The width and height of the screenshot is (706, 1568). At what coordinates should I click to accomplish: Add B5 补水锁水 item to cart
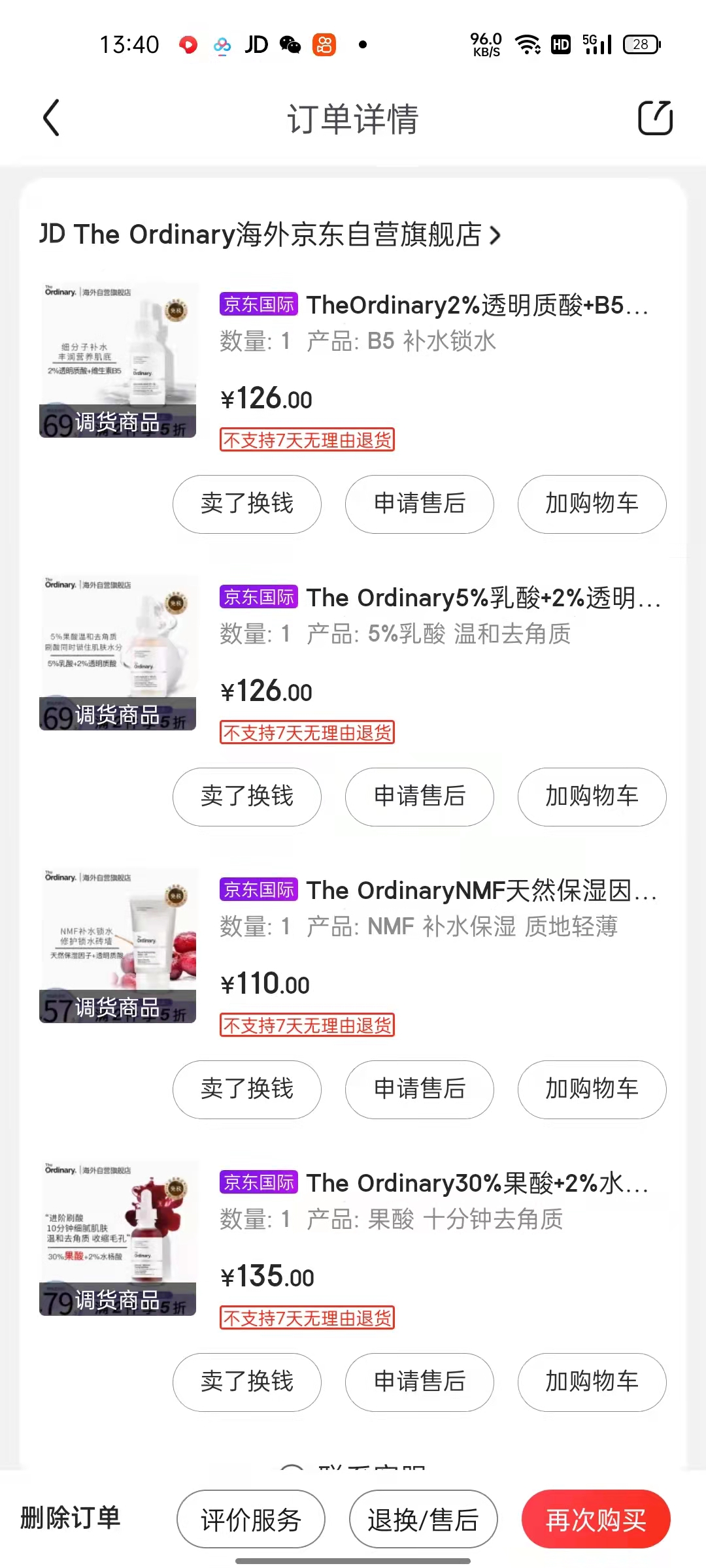592,504
